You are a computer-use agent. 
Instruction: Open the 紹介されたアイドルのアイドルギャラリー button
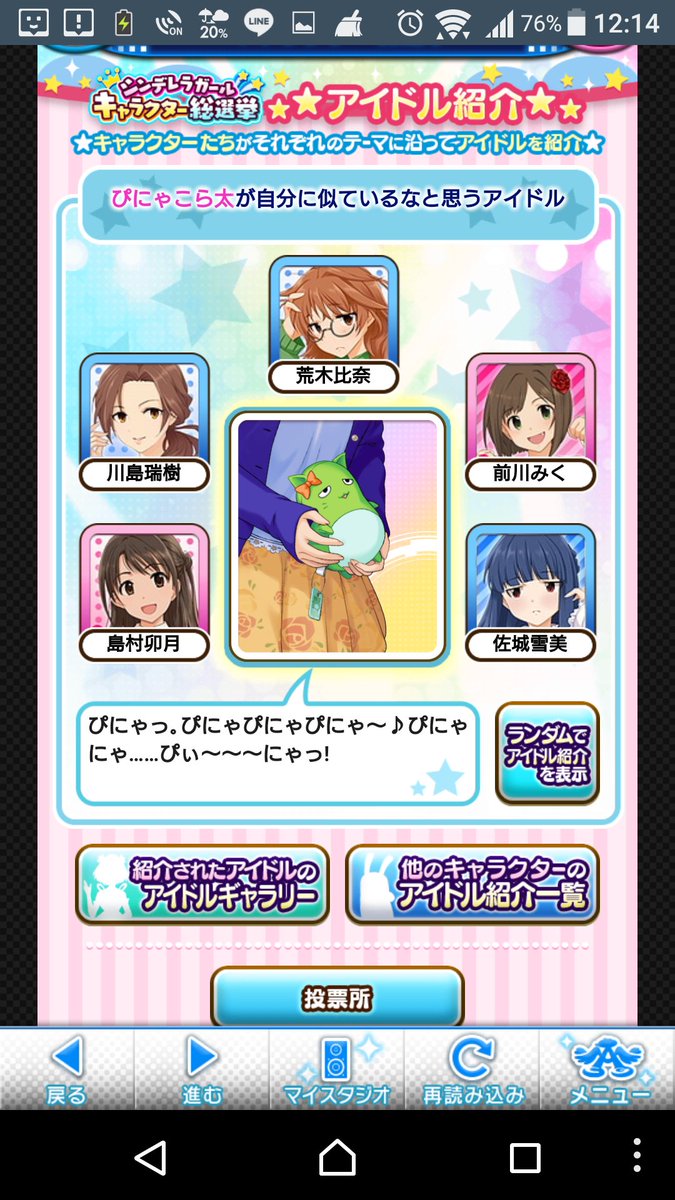(202, 885)
